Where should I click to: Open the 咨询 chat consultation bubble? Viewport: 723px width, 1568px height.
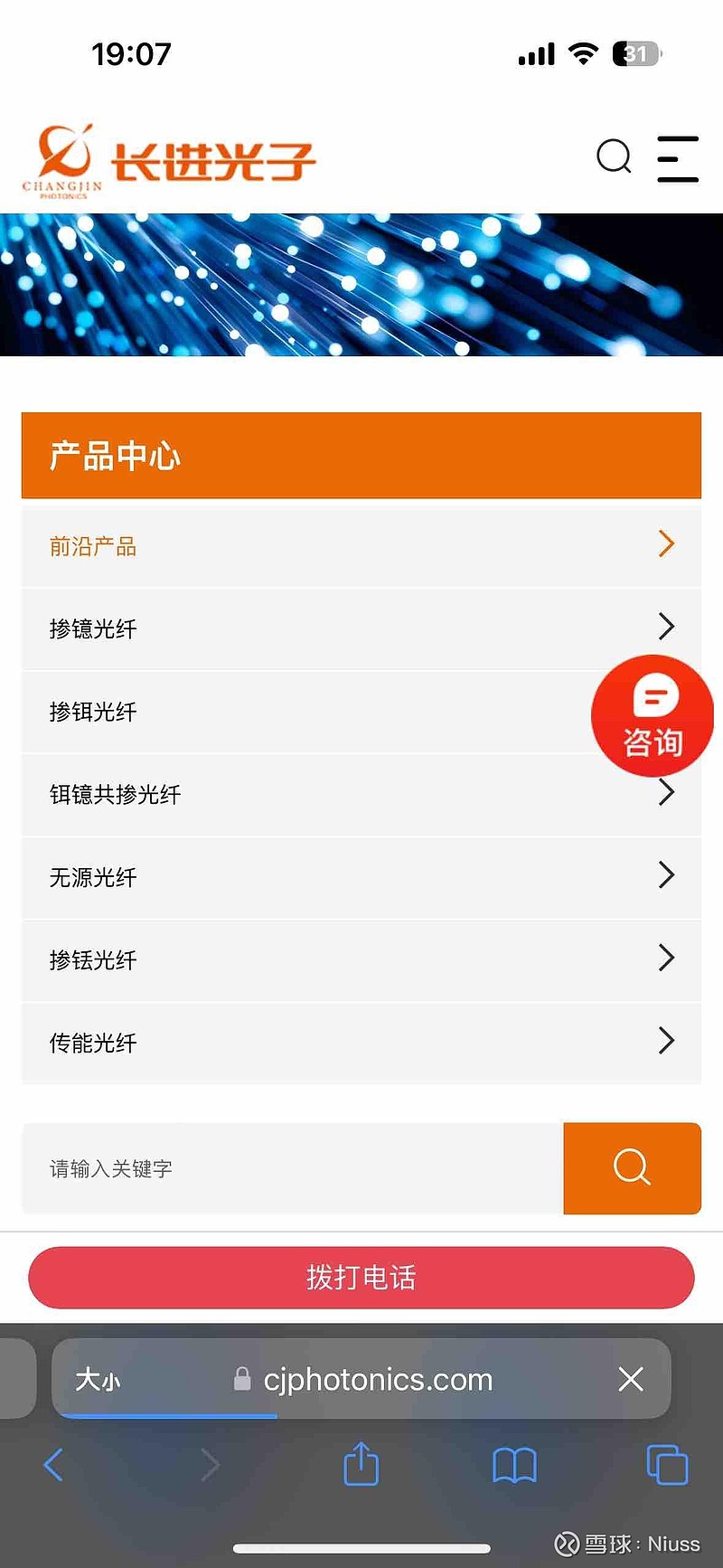(653, 716)
